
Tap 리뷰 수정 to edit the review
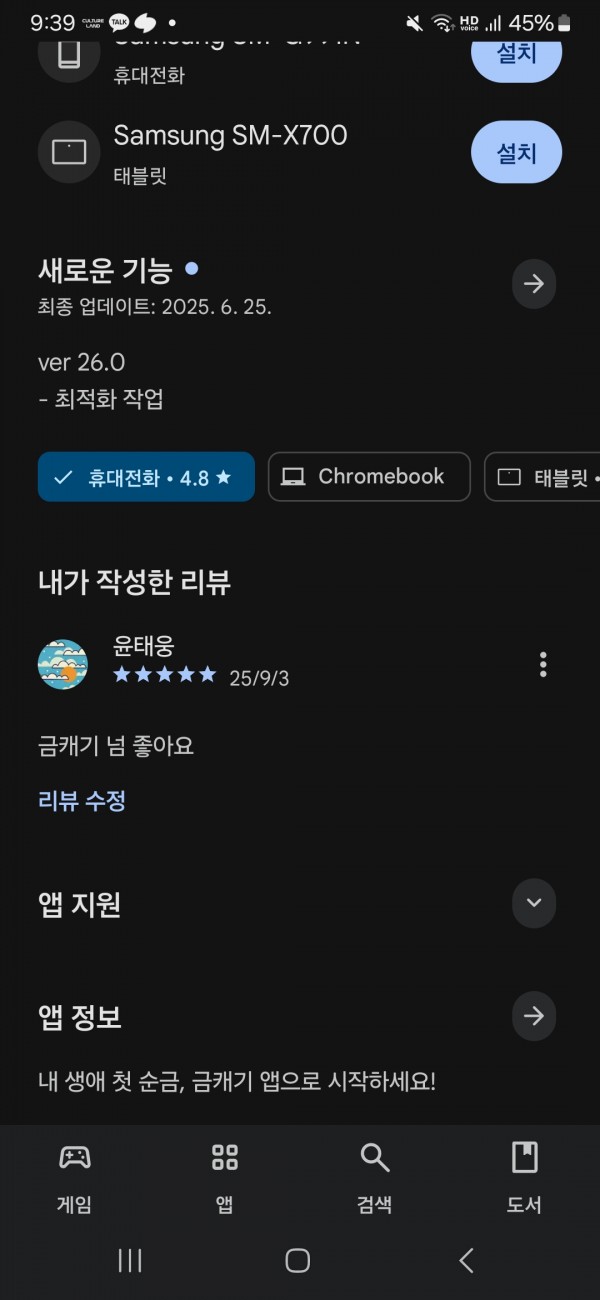click(82, 800)
